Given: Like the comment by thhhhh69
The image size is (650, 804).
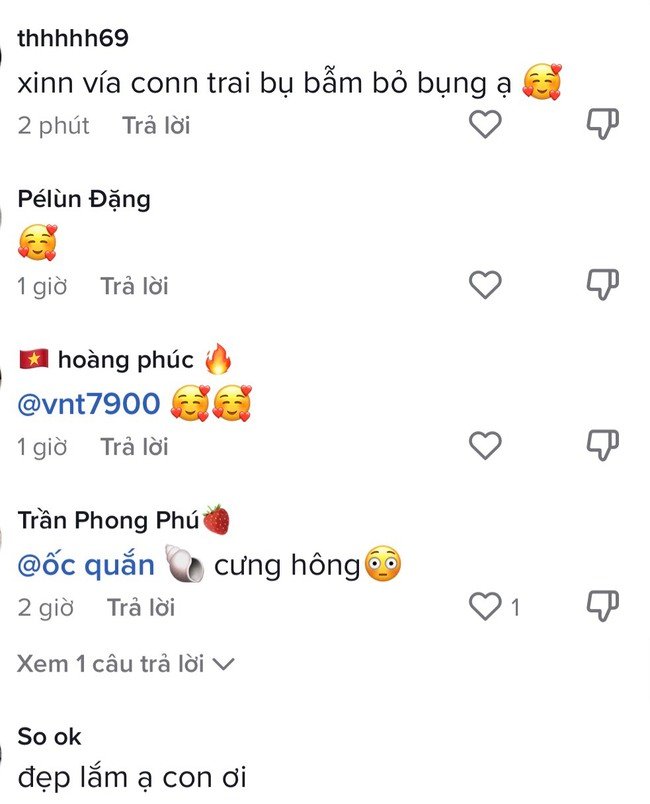Looking at the screenshot, I should point(485,125).
